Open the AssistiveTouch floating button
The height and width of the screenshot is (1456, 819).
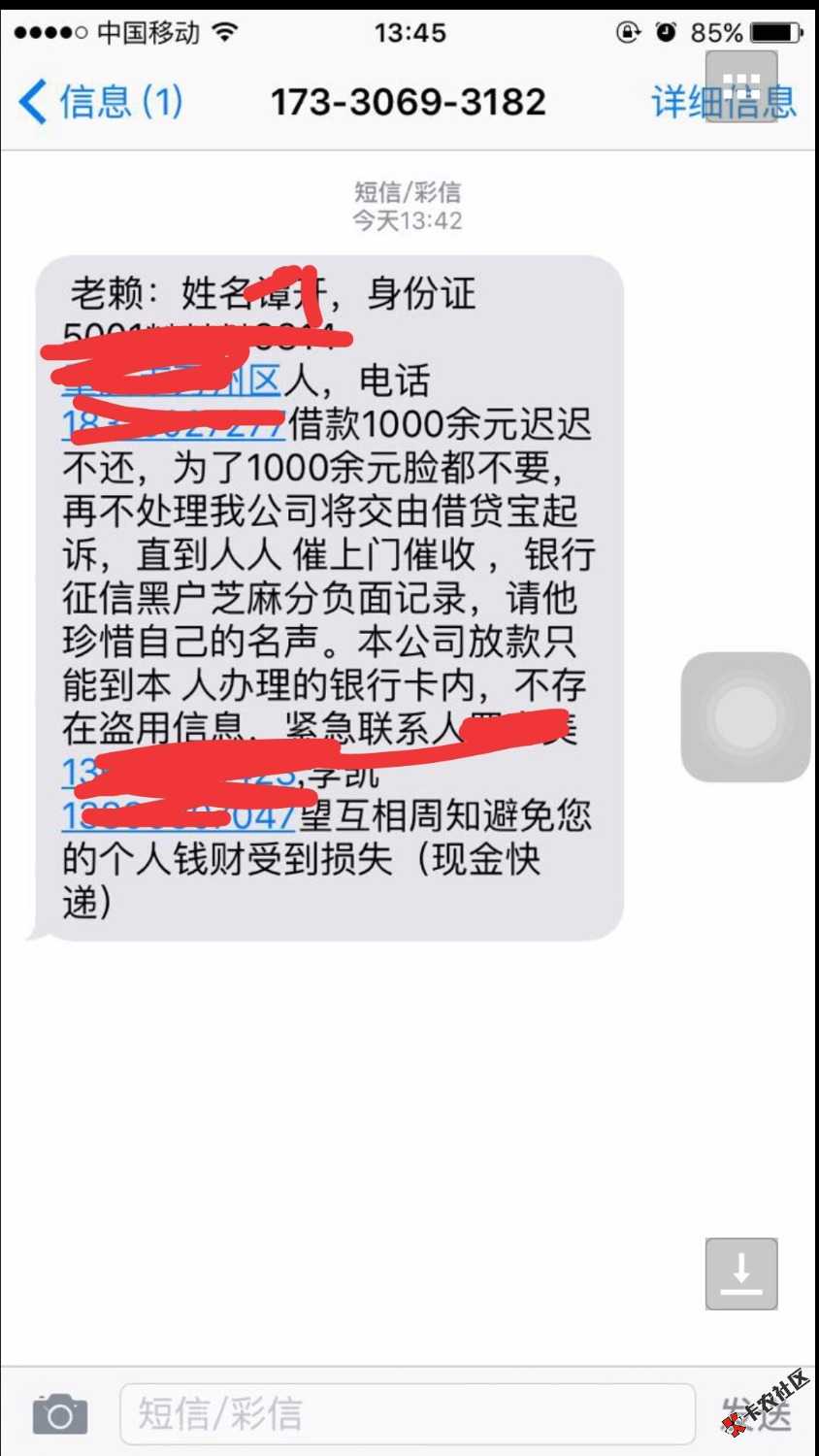pos(745,717)
